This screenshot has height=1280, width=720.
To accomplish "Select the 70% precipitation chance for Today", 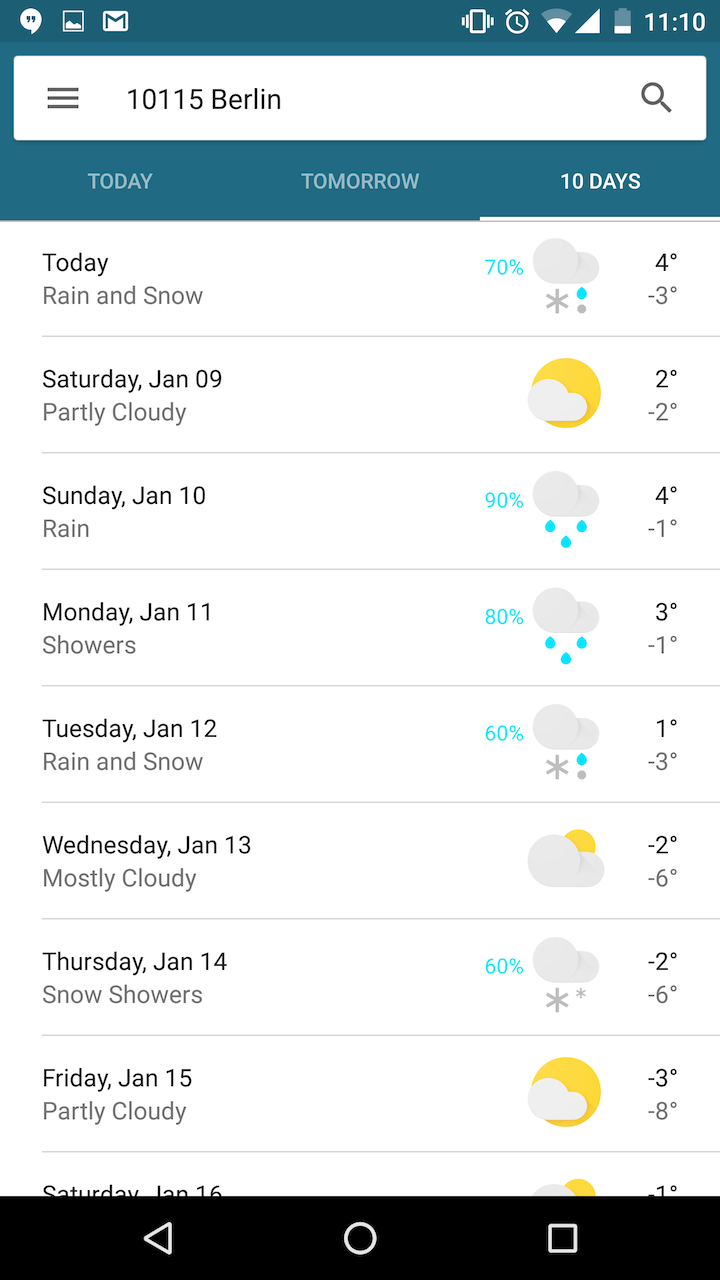I will click(x=503, y=267).
